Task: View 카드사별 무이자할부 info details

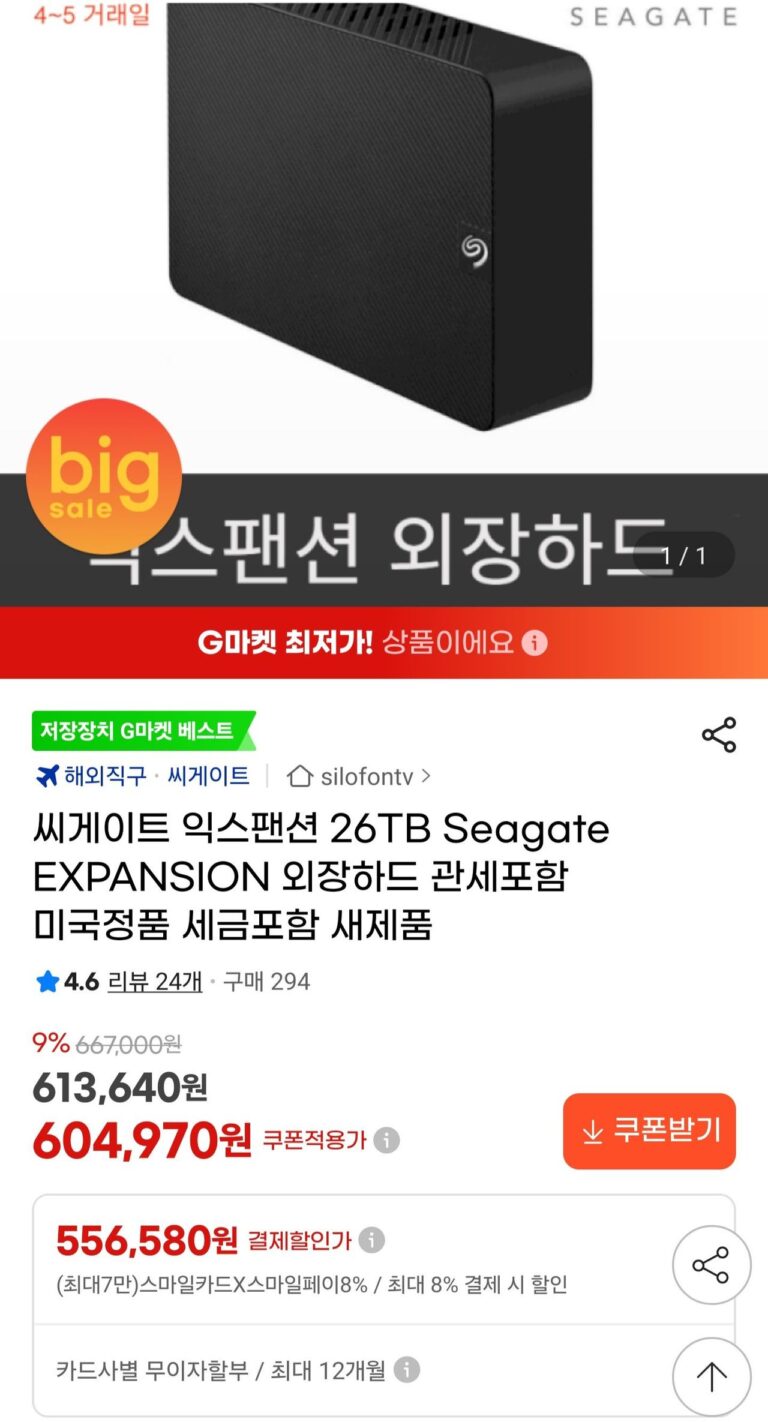Action: [406, 1370]
